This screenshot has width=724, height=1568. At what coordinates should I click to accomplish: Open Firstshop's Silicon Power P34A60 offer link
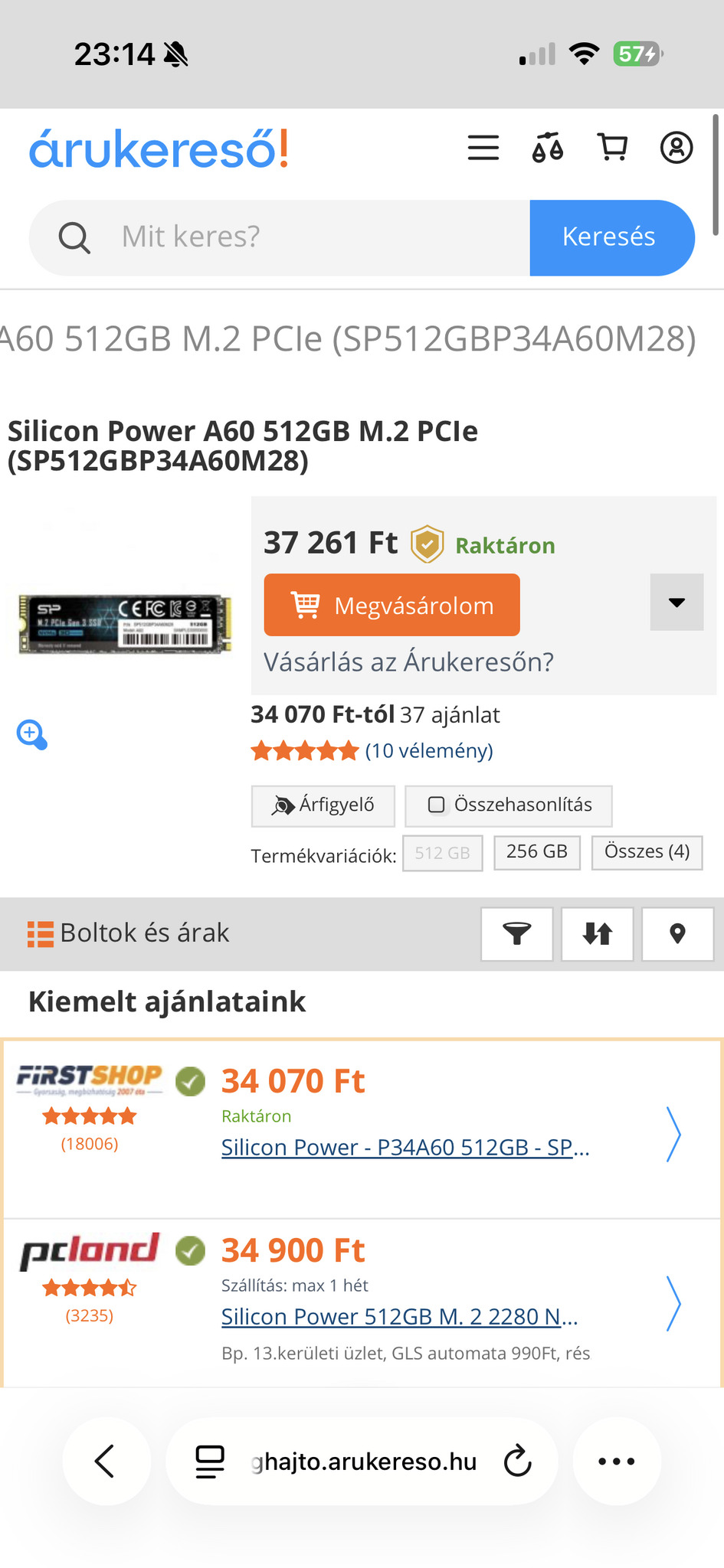click(405, 1147)
